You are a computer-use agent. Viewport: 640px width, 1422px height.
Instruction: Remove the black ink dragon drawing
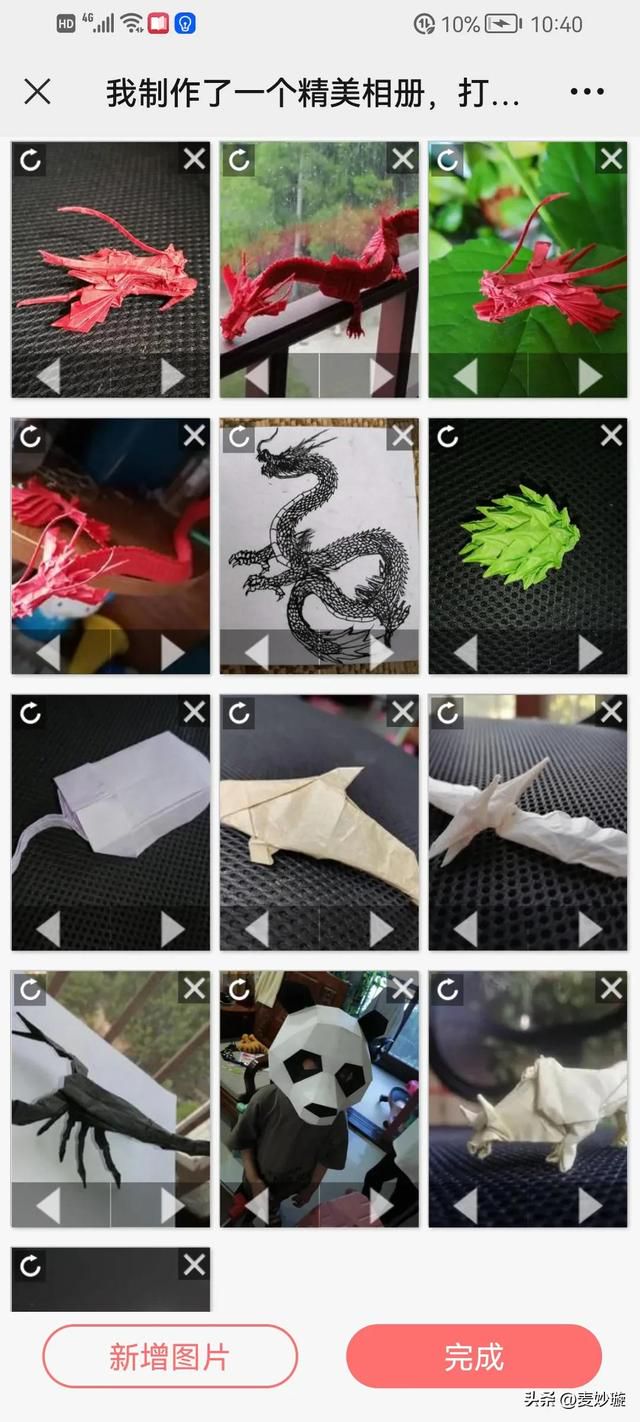coord(402,435)
